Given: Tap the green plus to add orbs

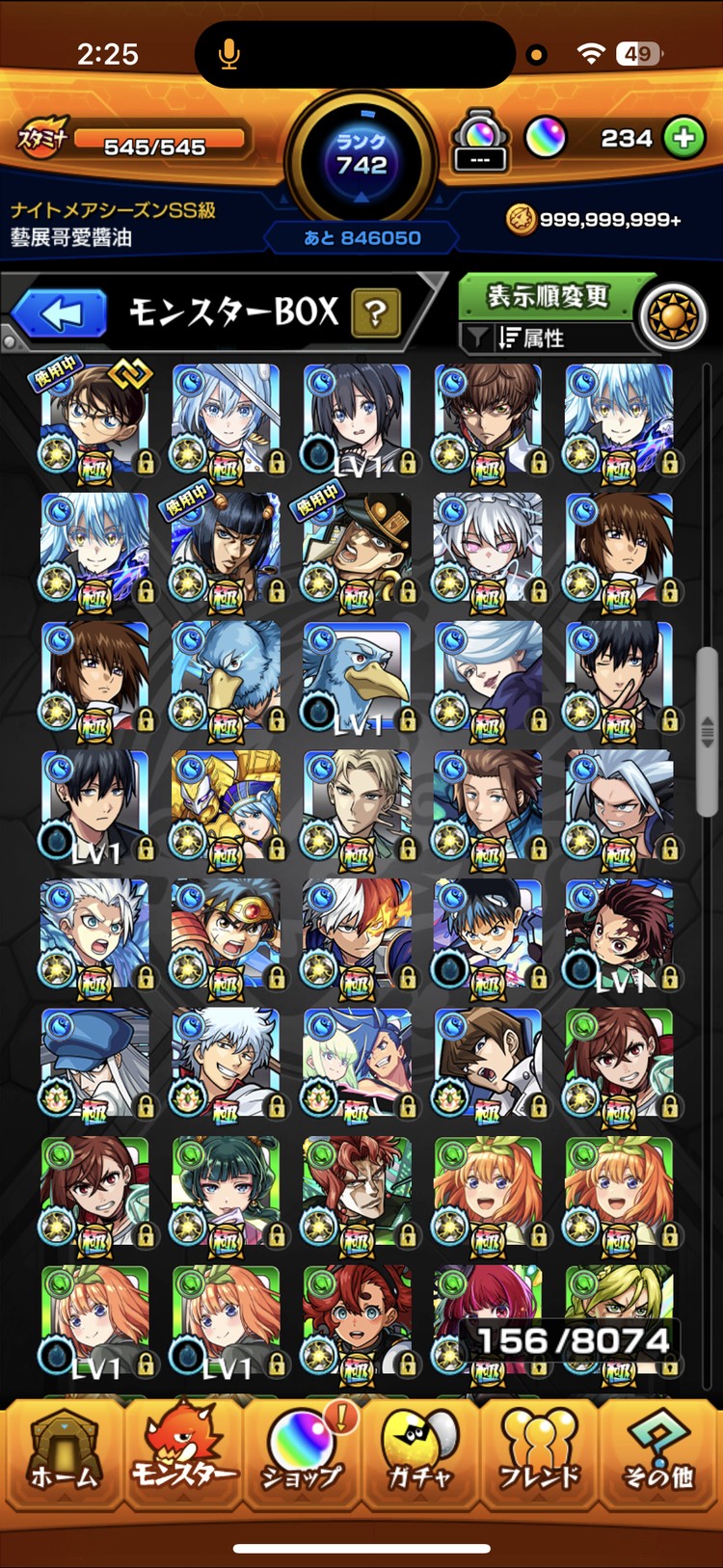Looking at the screenshot, I should click(684, 138).
